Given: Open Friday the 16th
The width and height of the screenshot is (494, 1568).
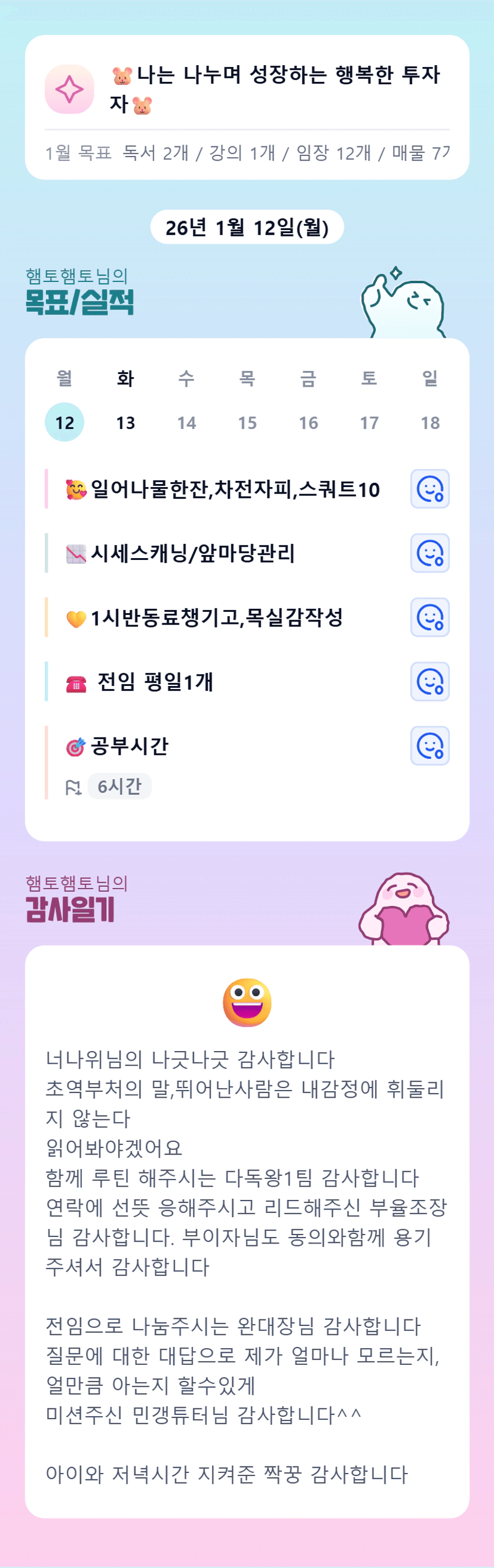Looking at the screenshot, I should [x=308, y=422].
